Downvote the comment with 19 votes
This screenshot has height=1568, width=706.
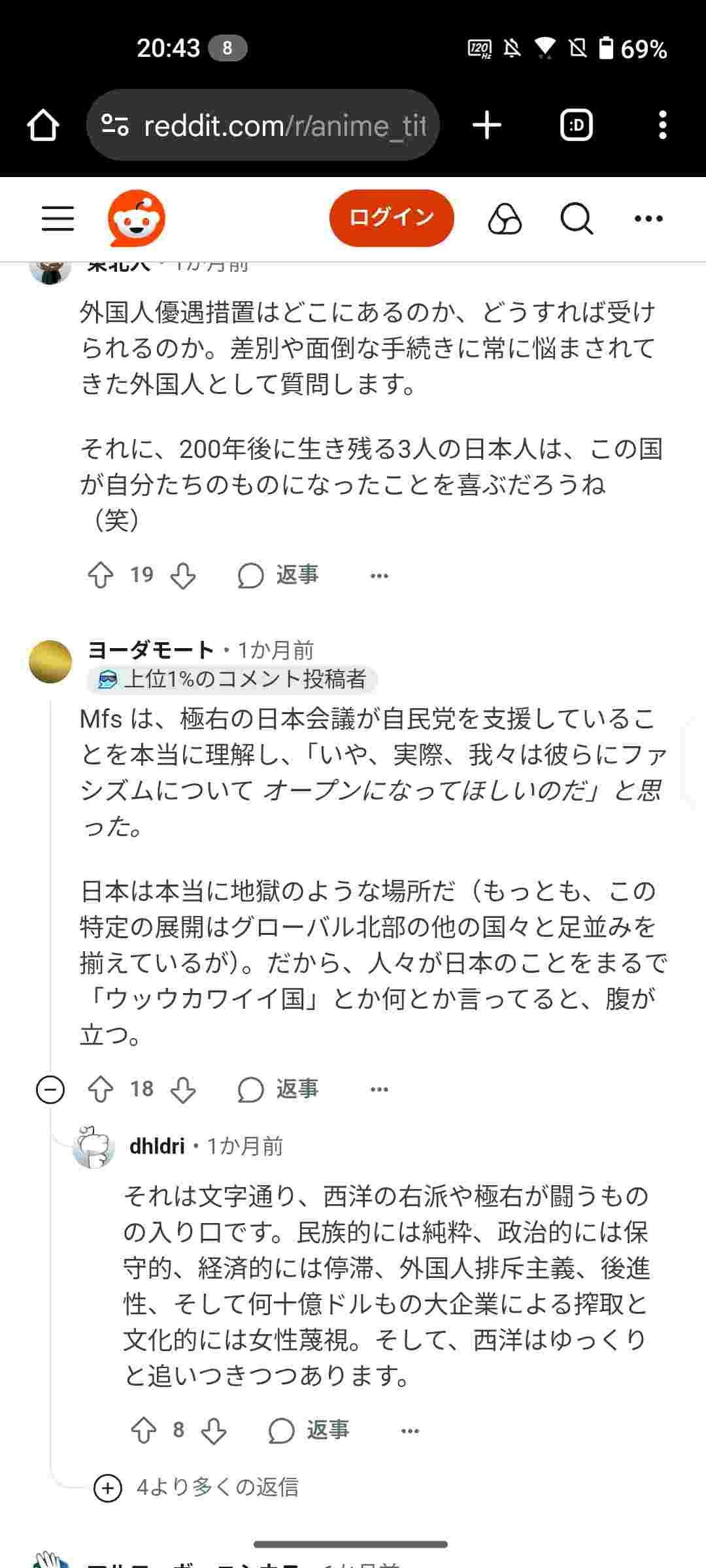coord(182,576)
